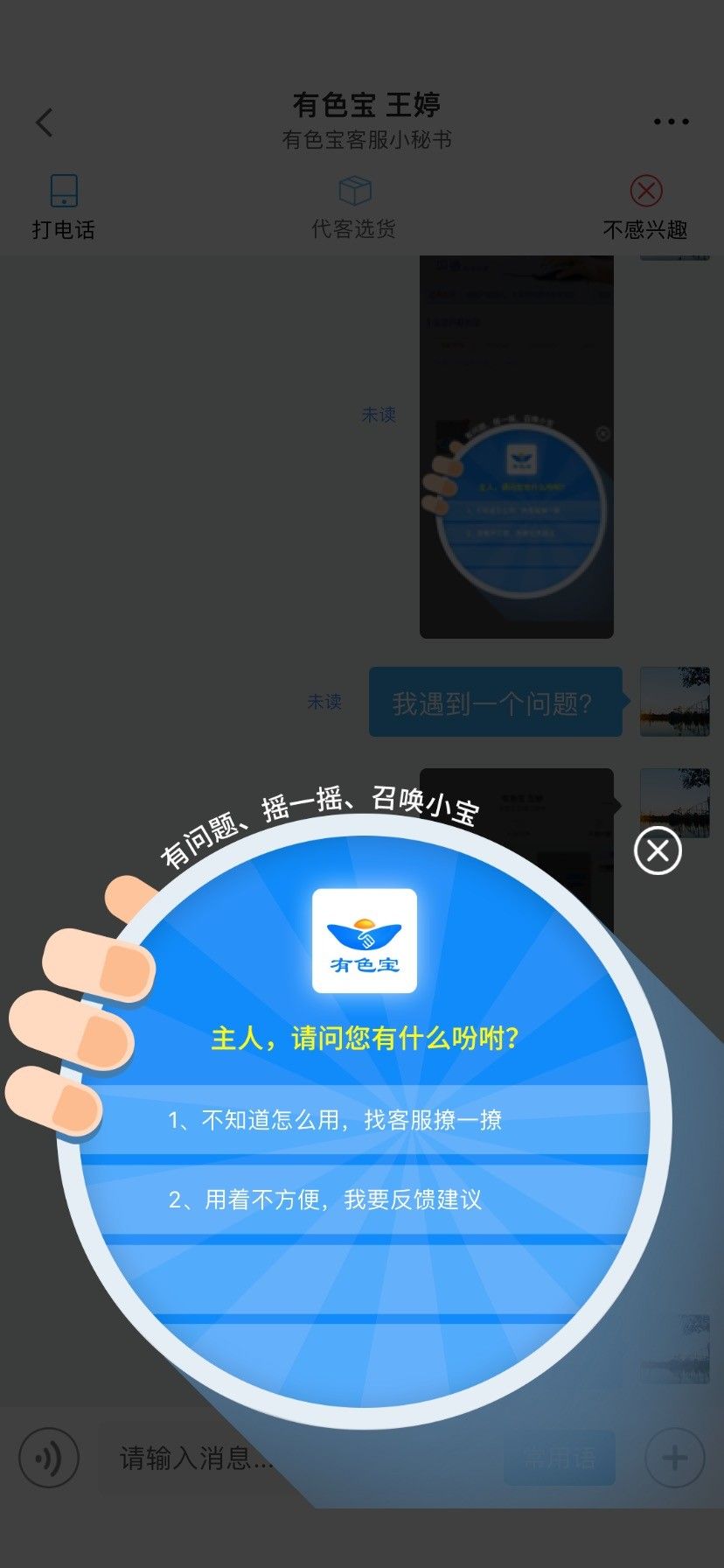
Task: Choose option 2 to give feedback suggestions
Action: [362, 1200]
